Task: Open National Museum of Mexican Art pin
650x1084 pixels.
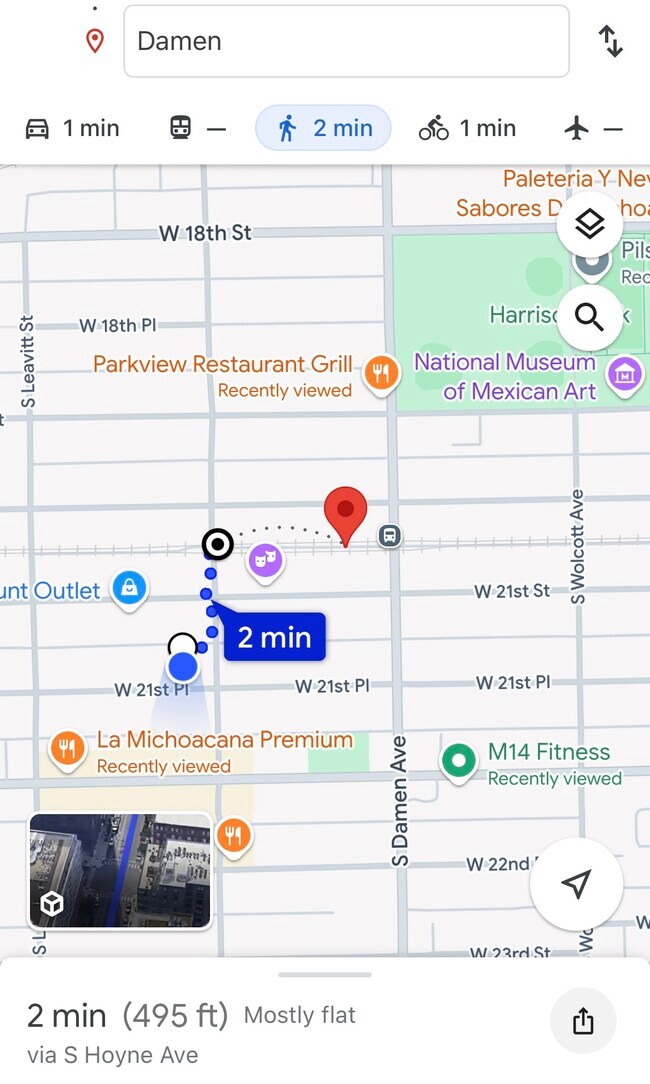Action: (x=626, y=374)
